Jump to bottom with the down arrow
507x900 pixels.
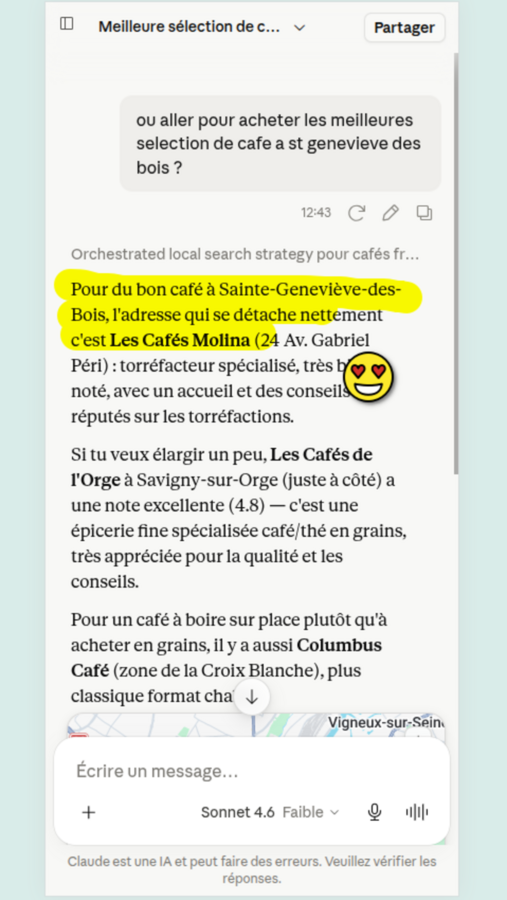coord(251,697)
